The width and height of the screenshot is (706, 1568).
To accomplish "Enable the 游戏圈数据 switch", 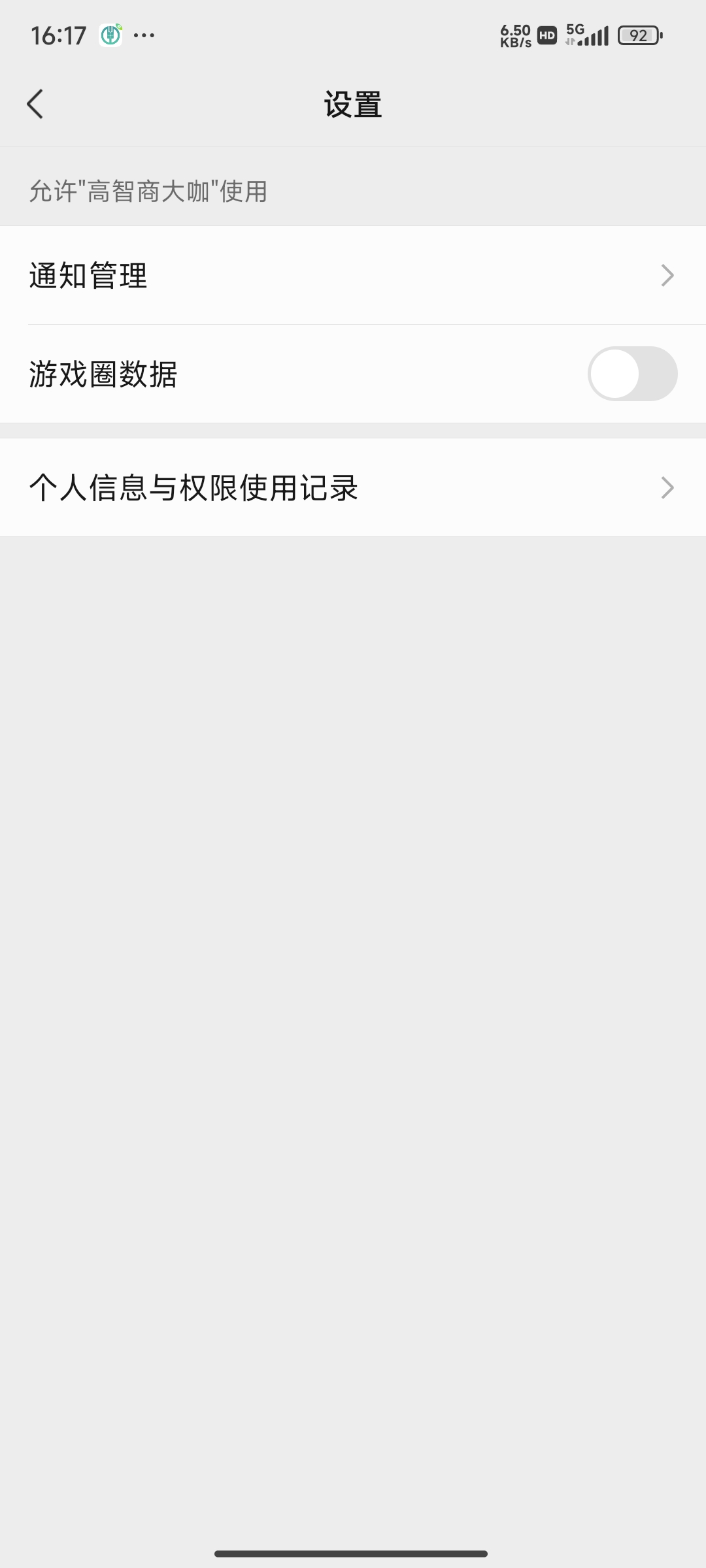I will click(x=632, y=374).
